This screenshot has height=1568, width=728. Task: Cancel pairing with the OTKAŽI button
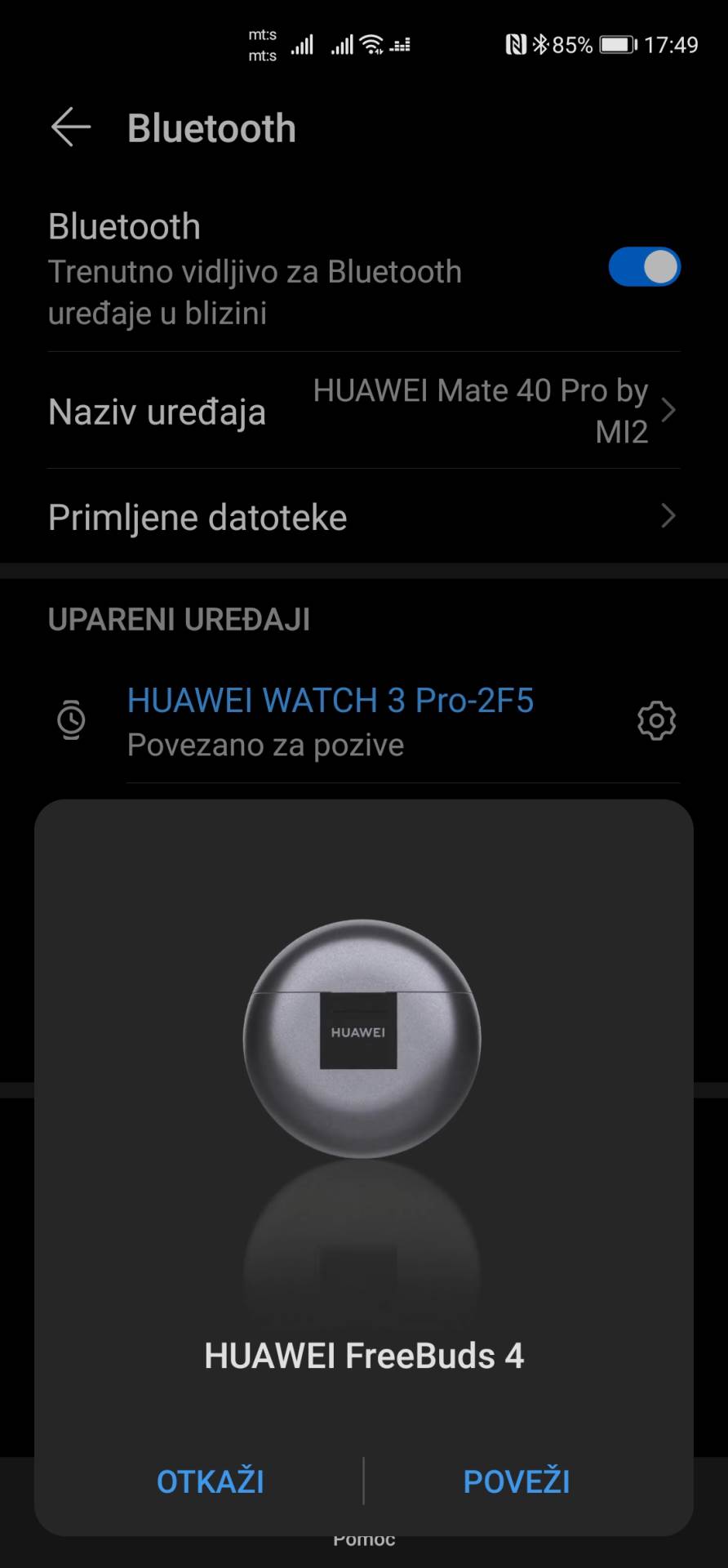[211, 1481]
